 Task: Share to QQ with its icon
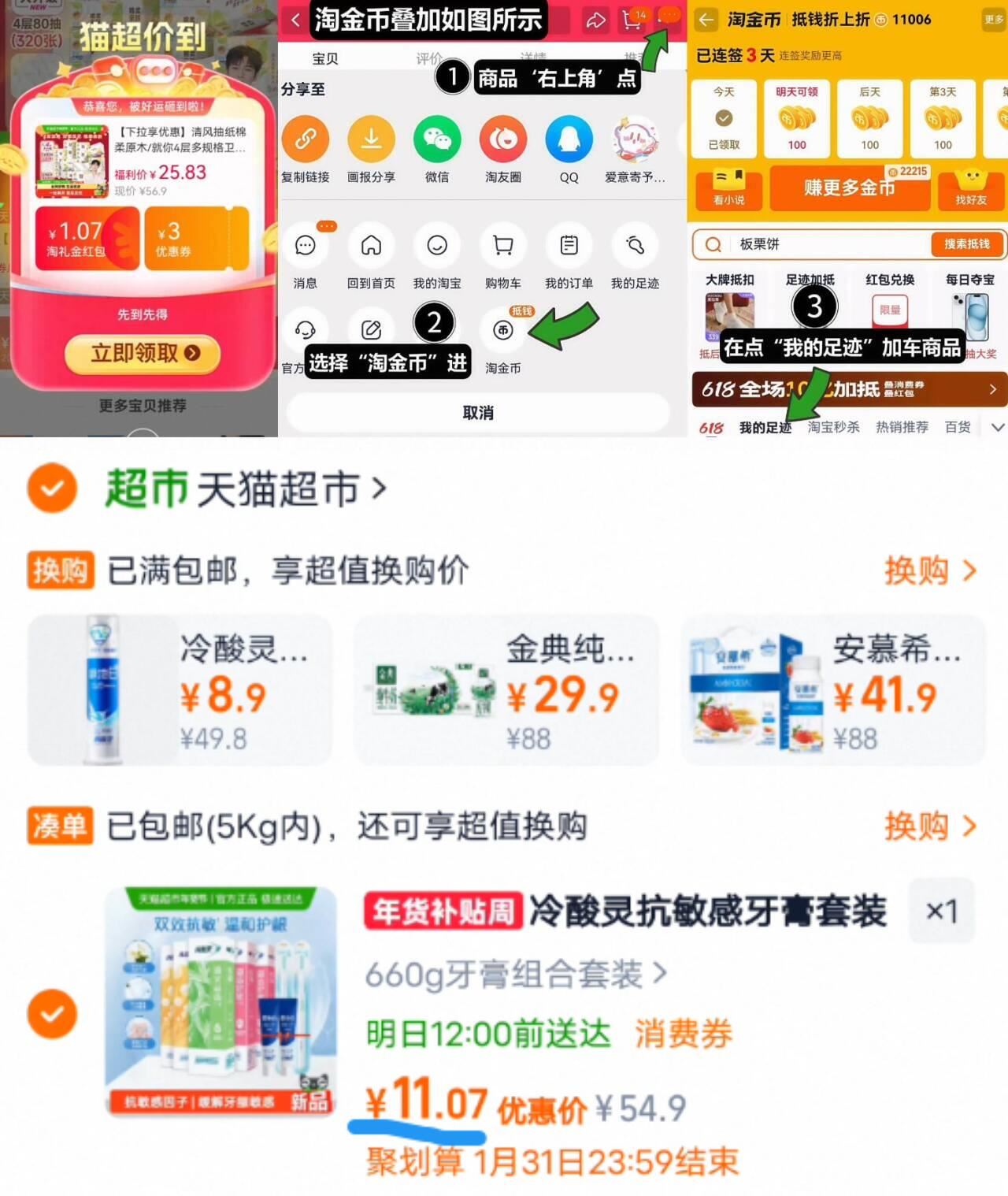(569, 142)
